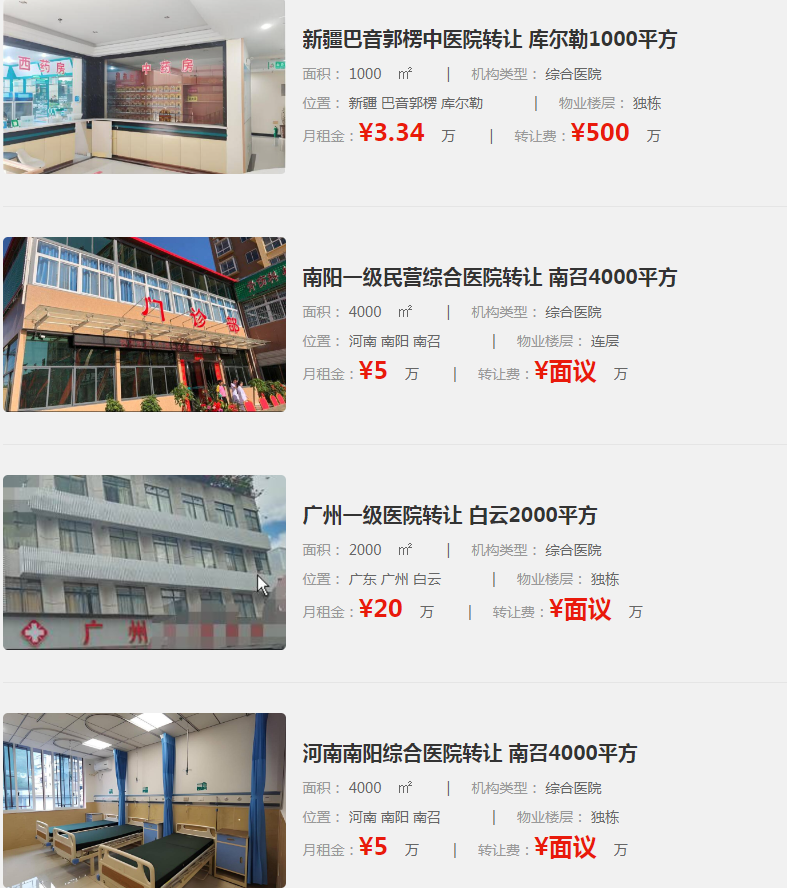The width and height of the screenshot is (787, 888).
Task: Open listing 南阳一级民营综合医院转让 南召4000平方
Action: pos(489,278)
